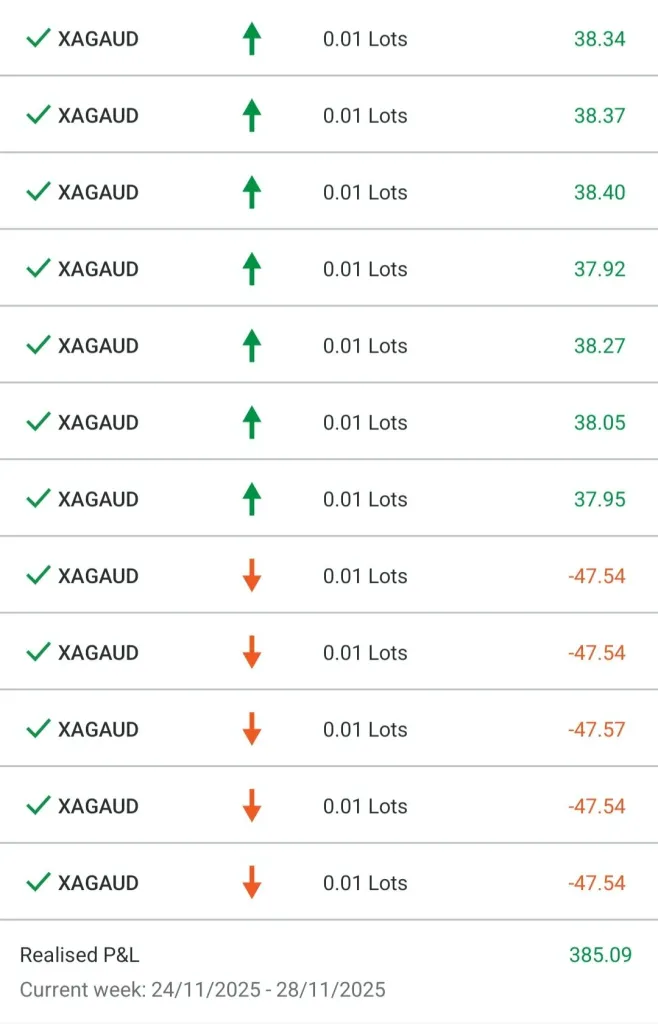
Task: Tap the XAGAUD trade showing 38.27
Action: 328,346
